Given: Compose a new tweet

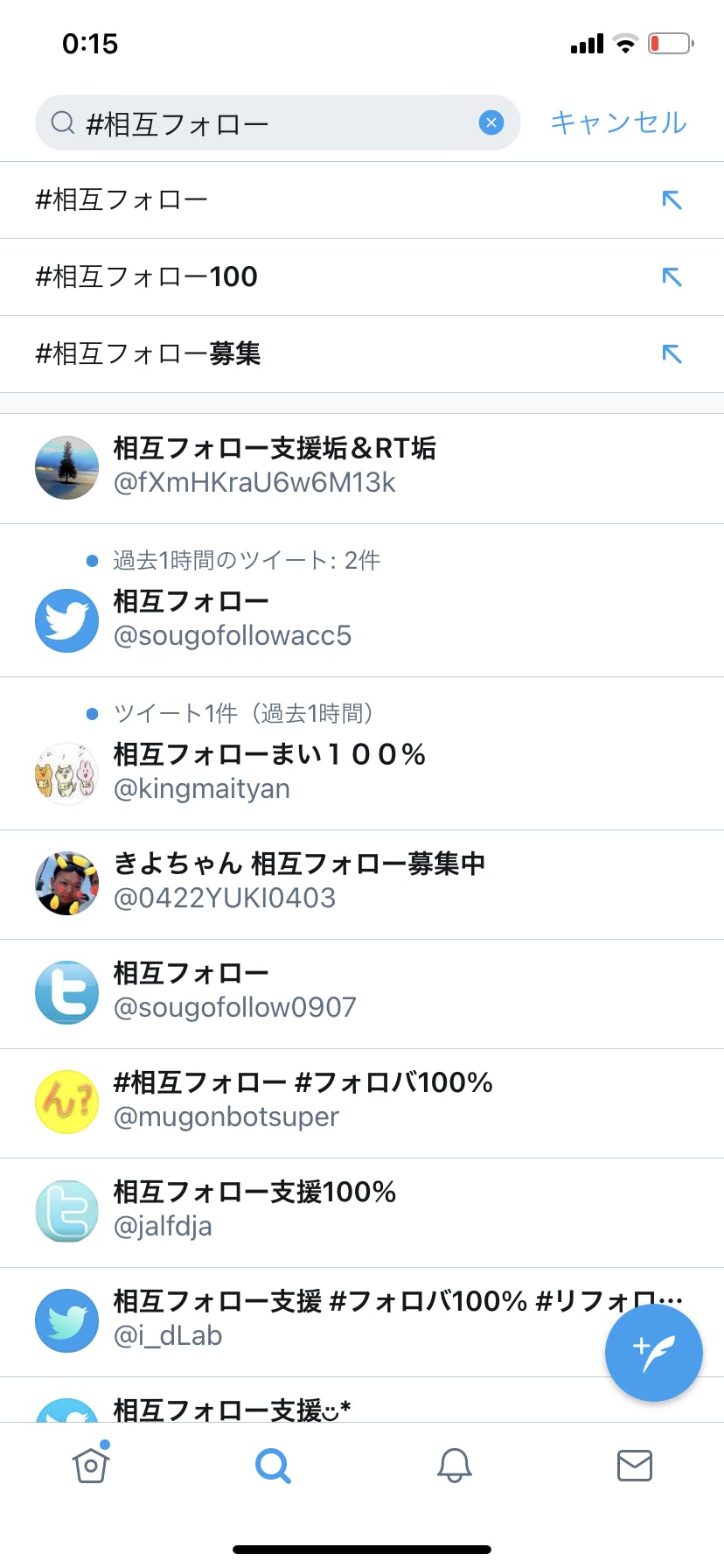Looking at the screenshot, I should (x=653, y=1352).
